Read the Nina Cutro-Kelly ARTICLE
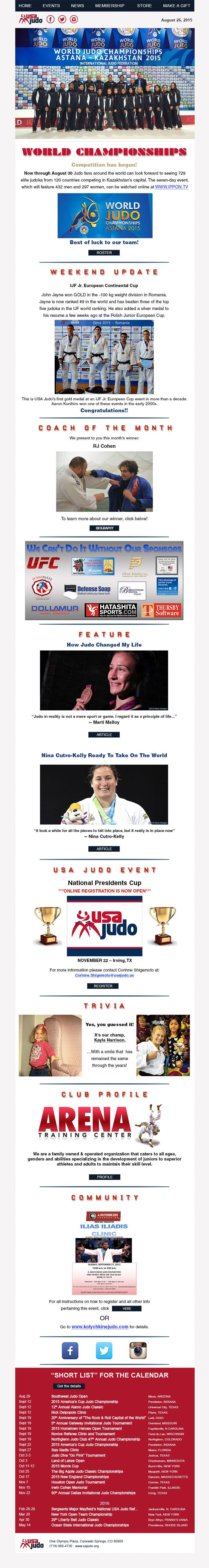This screenshot has height=1568, width=209. click(104, 848)
